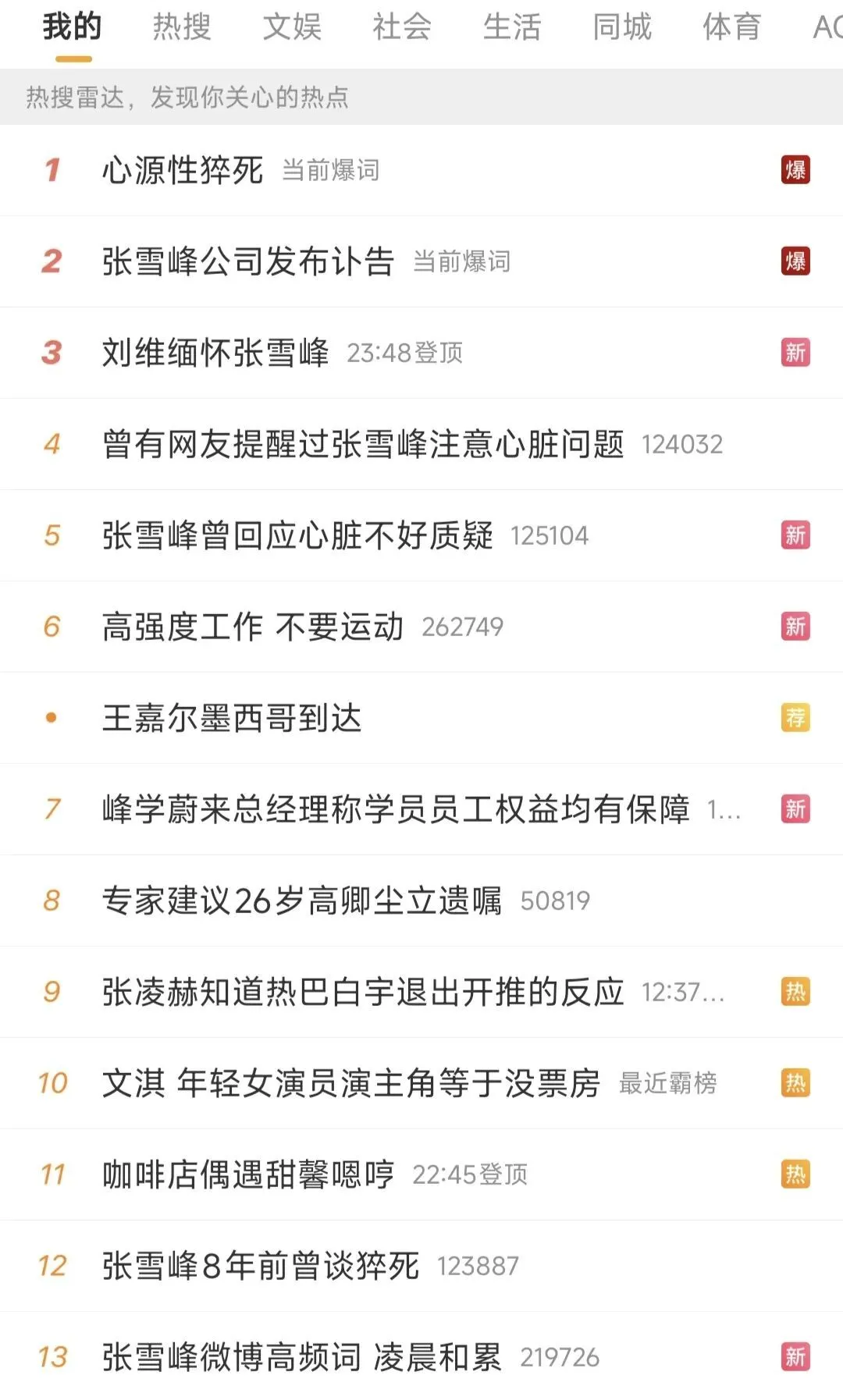
Task: Go to the 同城 tab
Action: [x=622, y=27]
